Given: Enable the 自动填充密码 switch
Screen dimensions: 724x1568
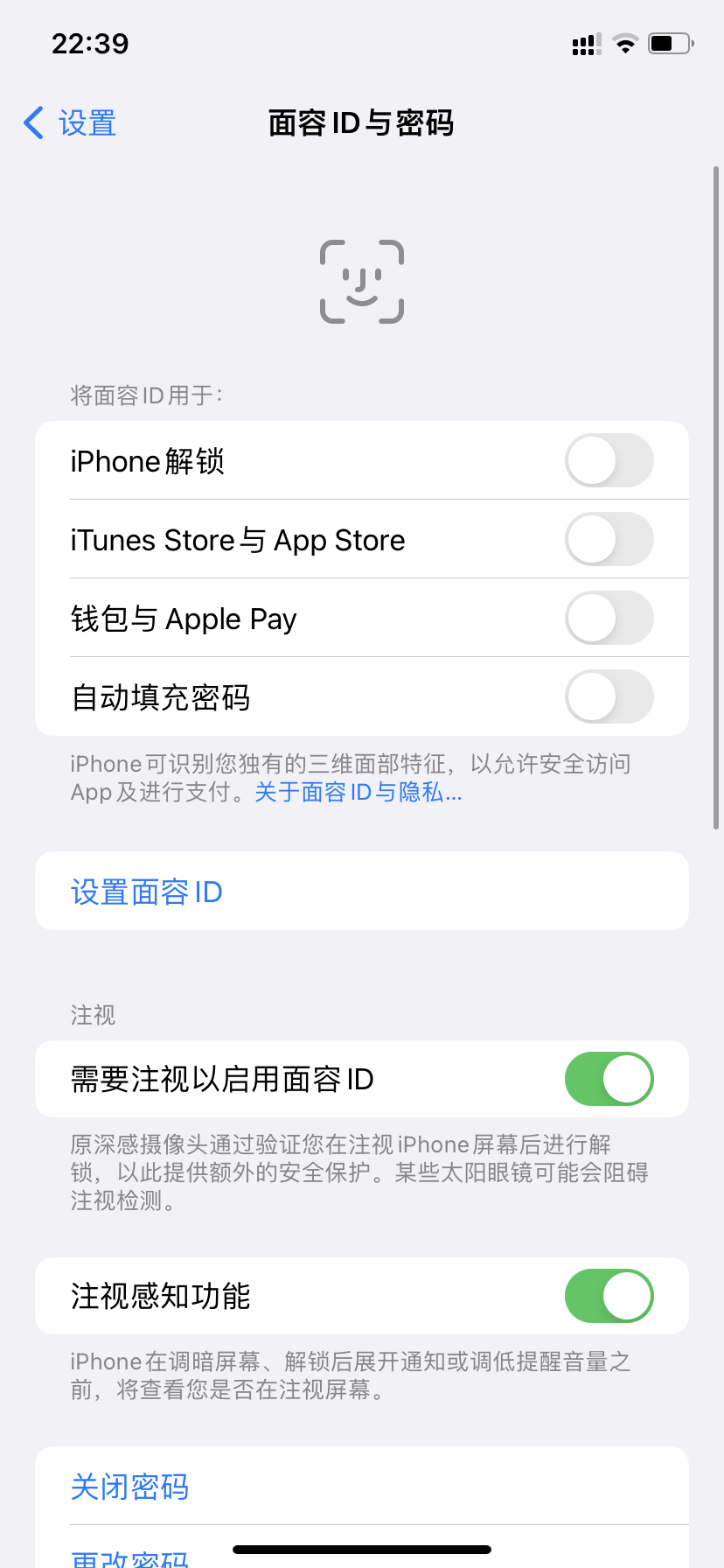Looking at the screenshot, I should pyautogui.click(x=609, y=696).
